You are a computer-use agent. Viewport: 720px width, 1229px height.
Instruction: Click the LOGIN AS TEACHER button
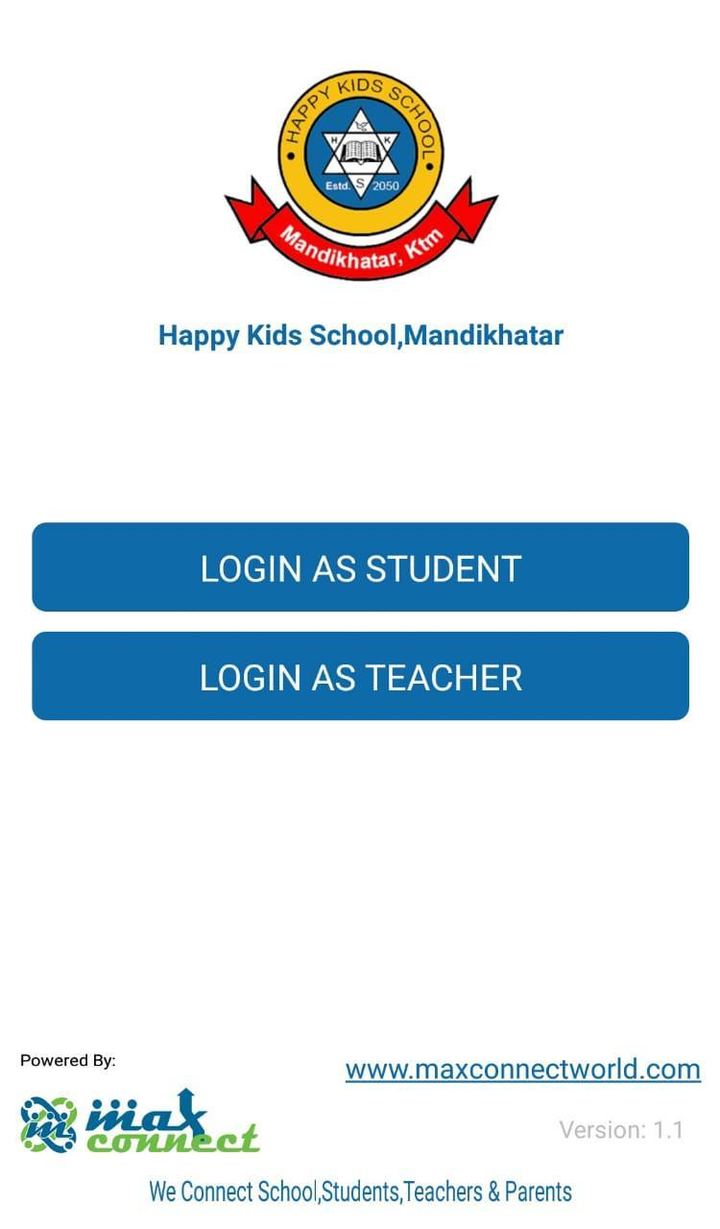[x=360, y=677]
